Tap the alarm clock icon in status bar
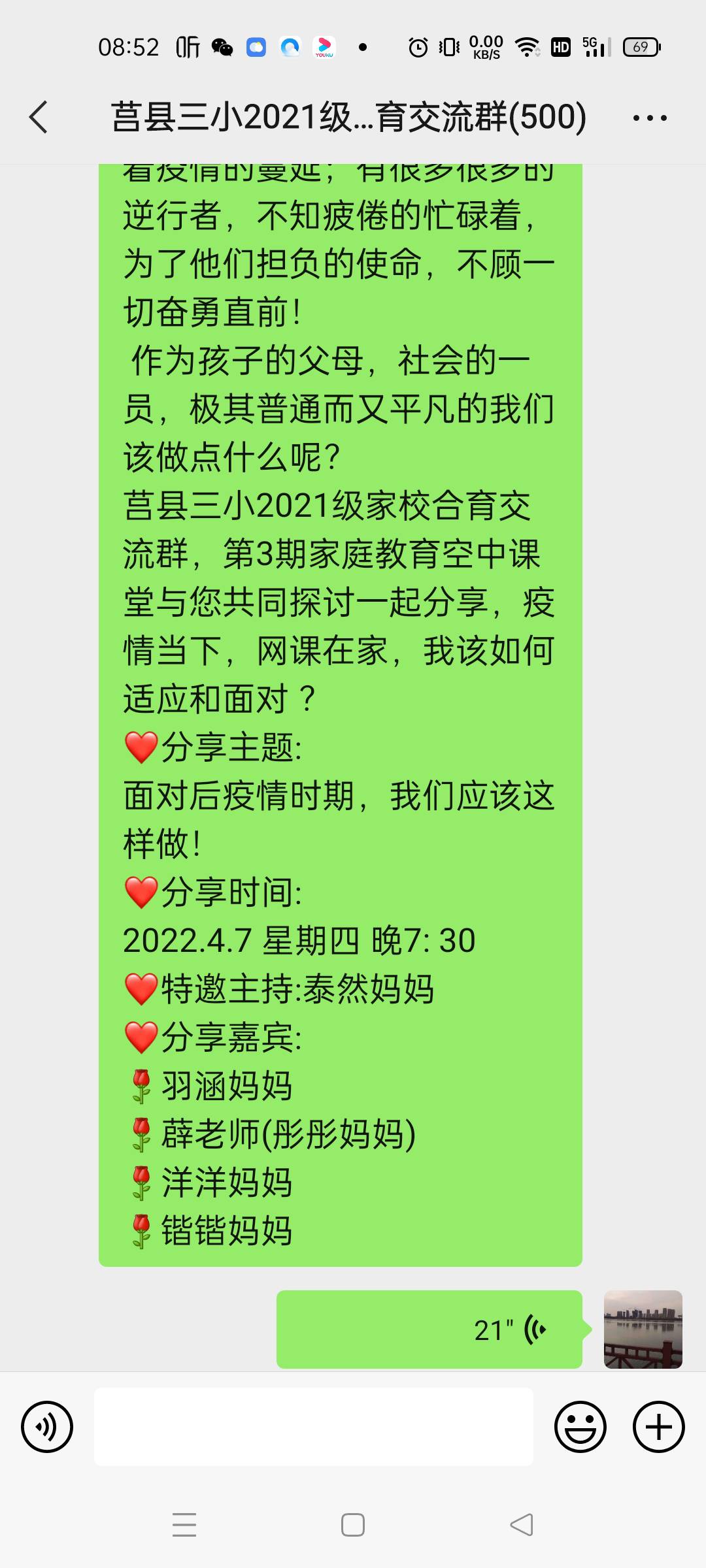This screenshot has width=706, height=1568. tap(418, 46)
